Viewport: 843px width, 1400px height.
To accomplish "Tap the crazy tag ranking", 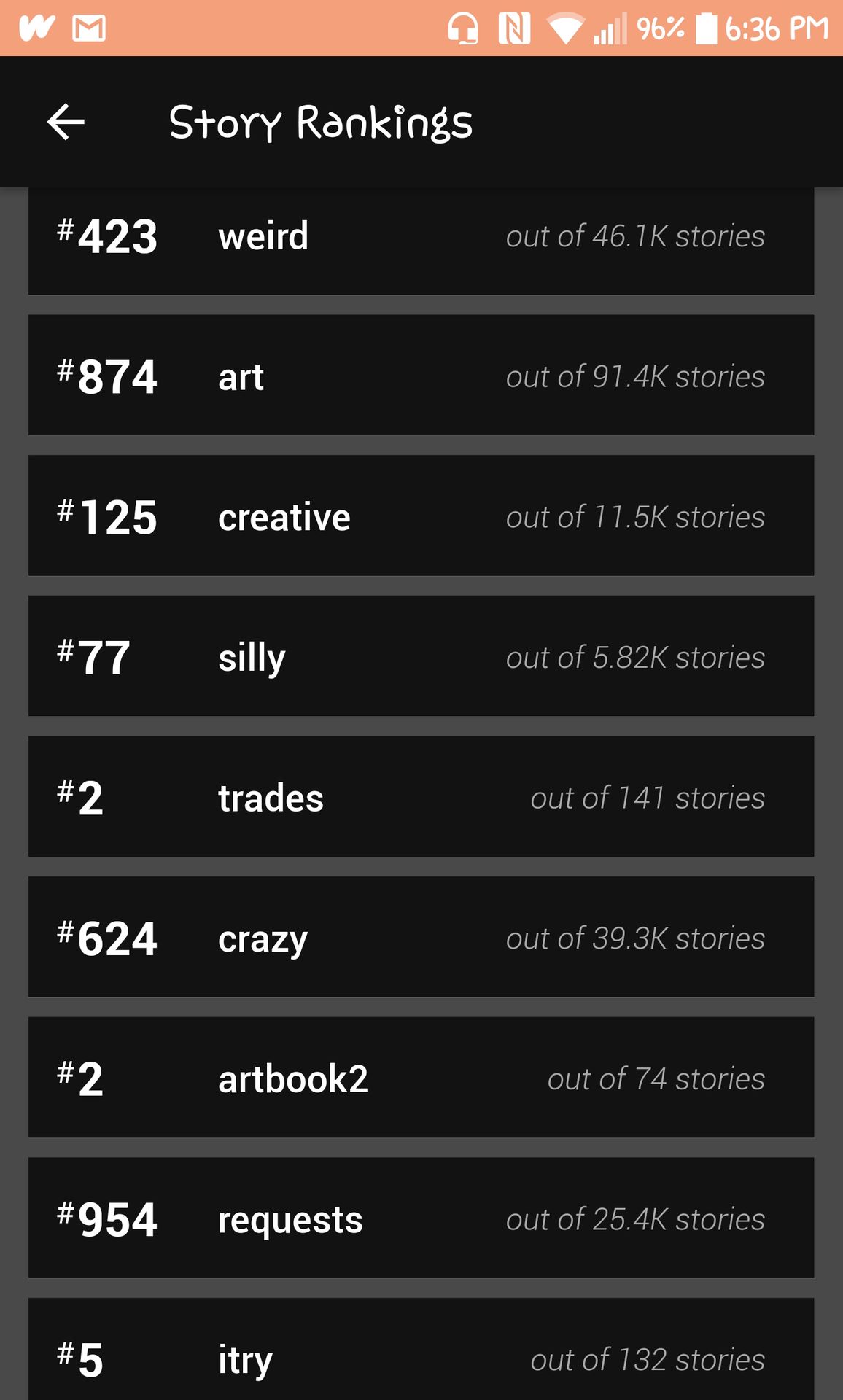I will coord(421,937).
